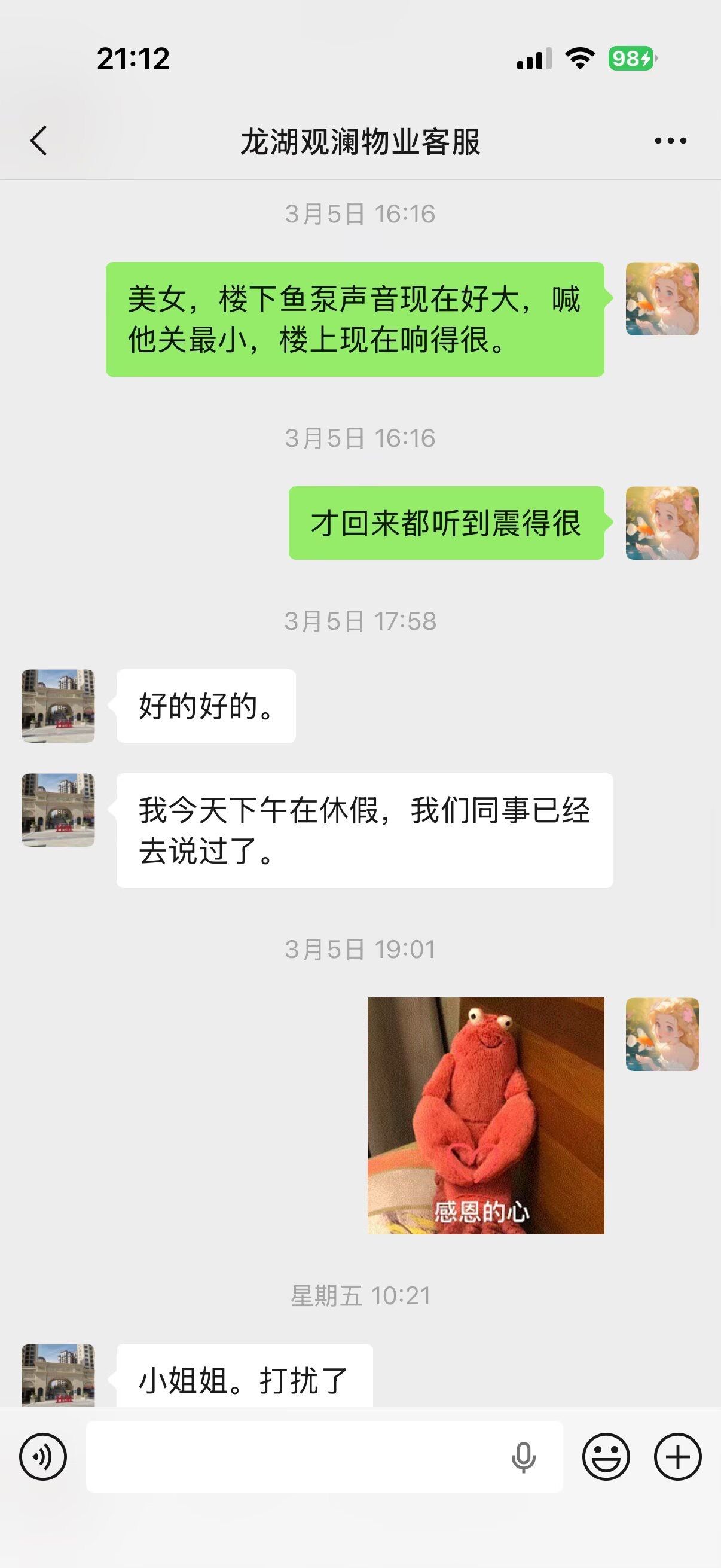
Task: Open my avatar beside 才回来都听到震得很
Action: click(x=662, y=523)
